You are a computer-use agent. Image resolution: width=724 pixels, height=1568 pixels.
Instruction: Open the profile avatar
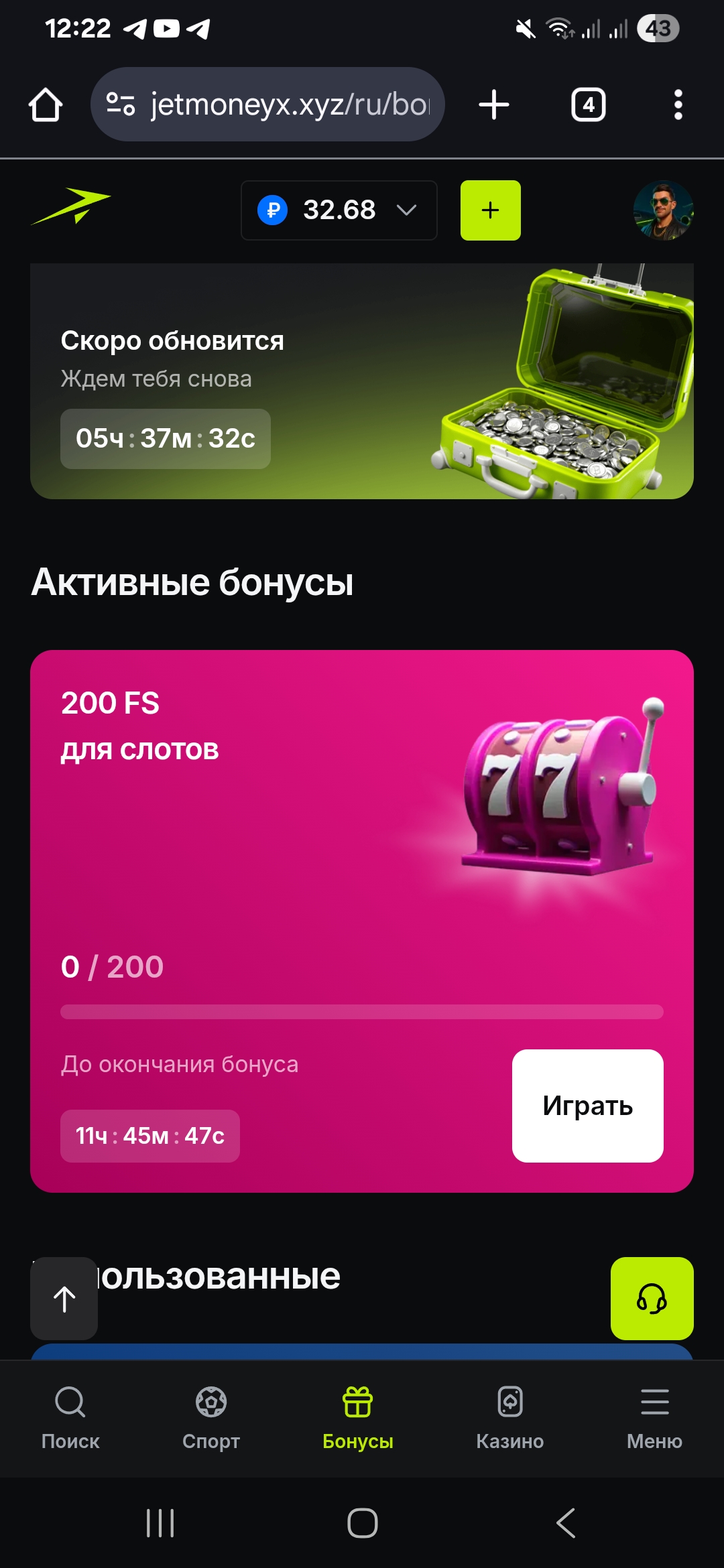point(663,210)
